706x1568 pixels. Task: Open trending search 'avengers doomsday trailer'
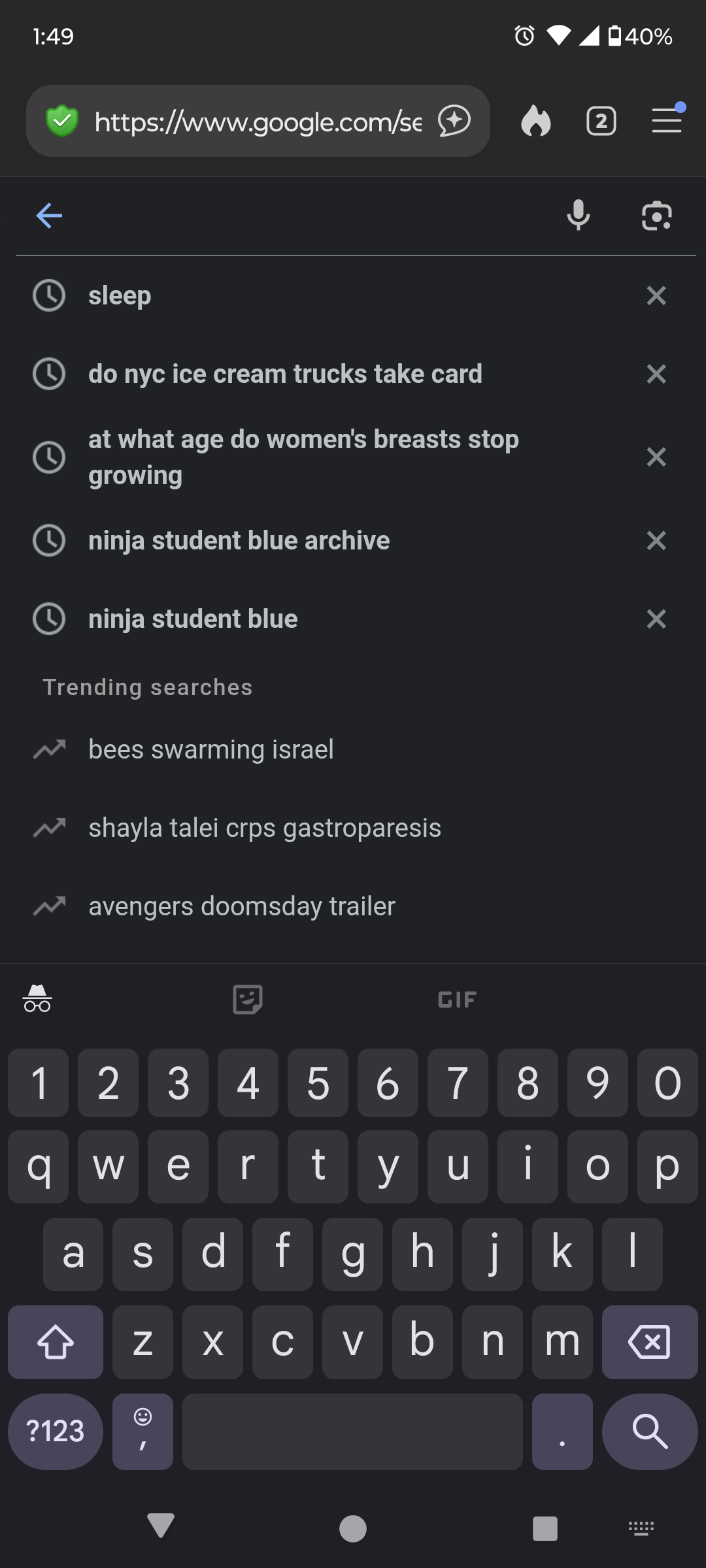point(242,907)
